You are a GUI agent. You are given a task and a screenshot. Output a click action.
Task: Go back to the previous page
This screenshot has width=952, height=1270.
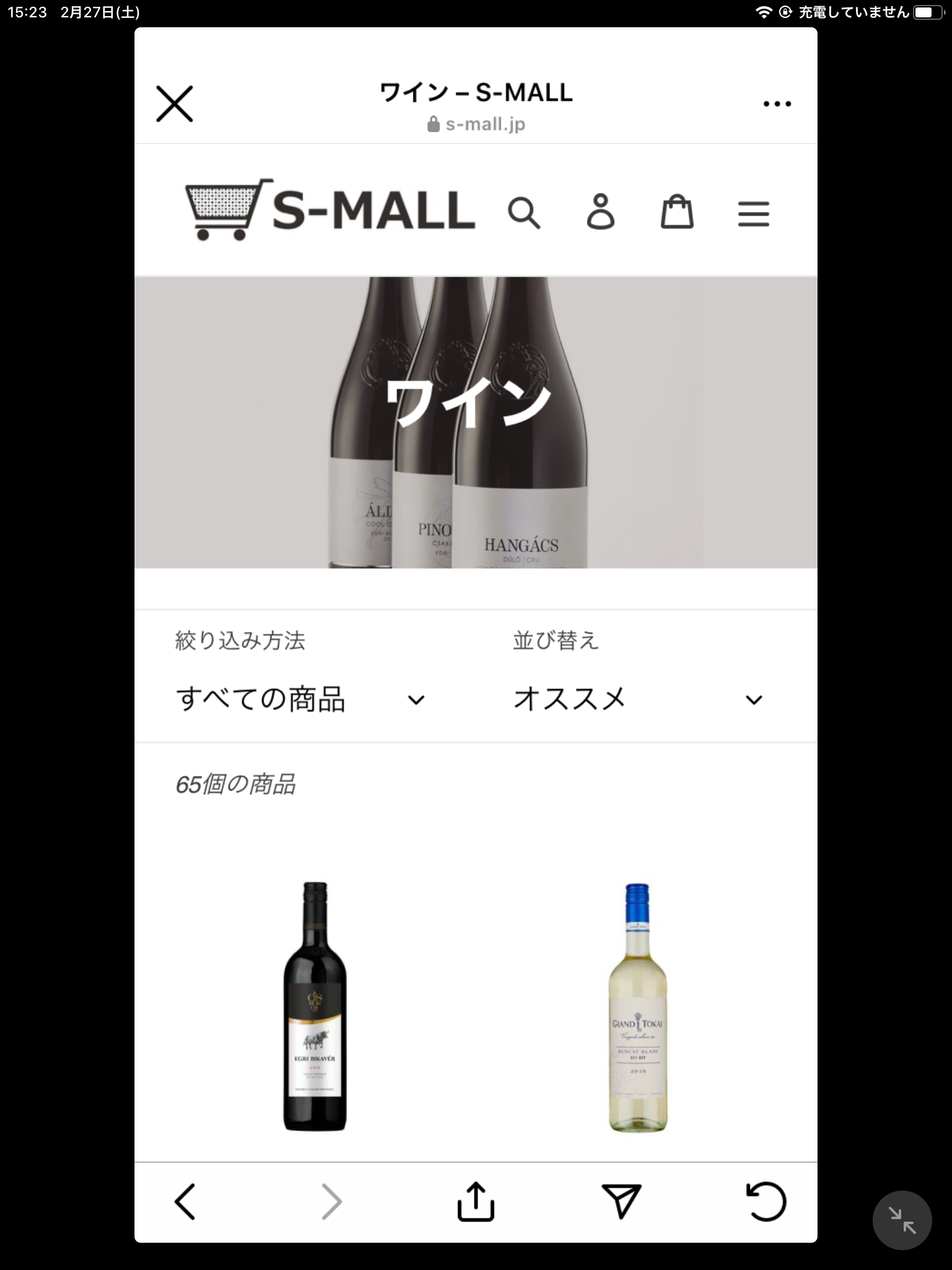point(185,1202)
